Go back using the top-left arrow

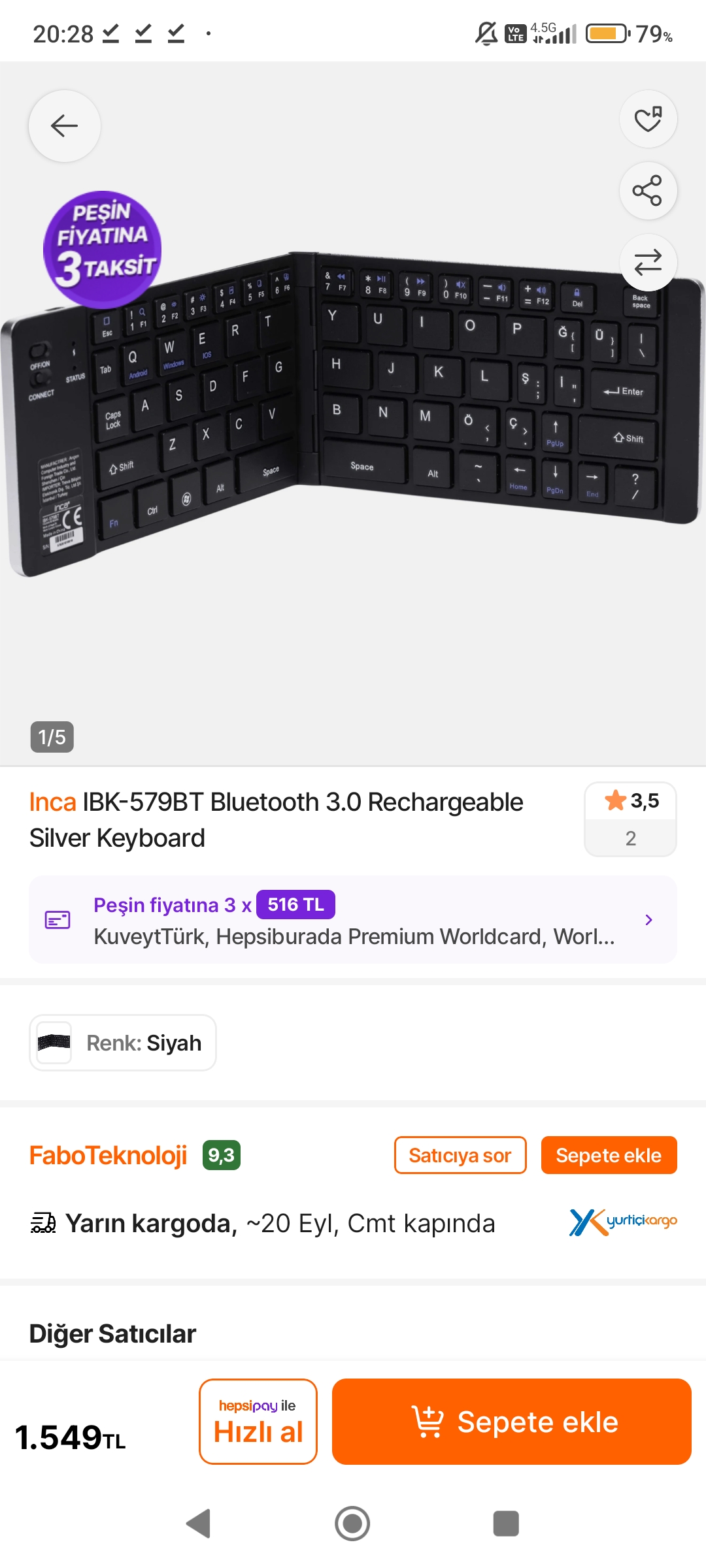click(64, 125)
